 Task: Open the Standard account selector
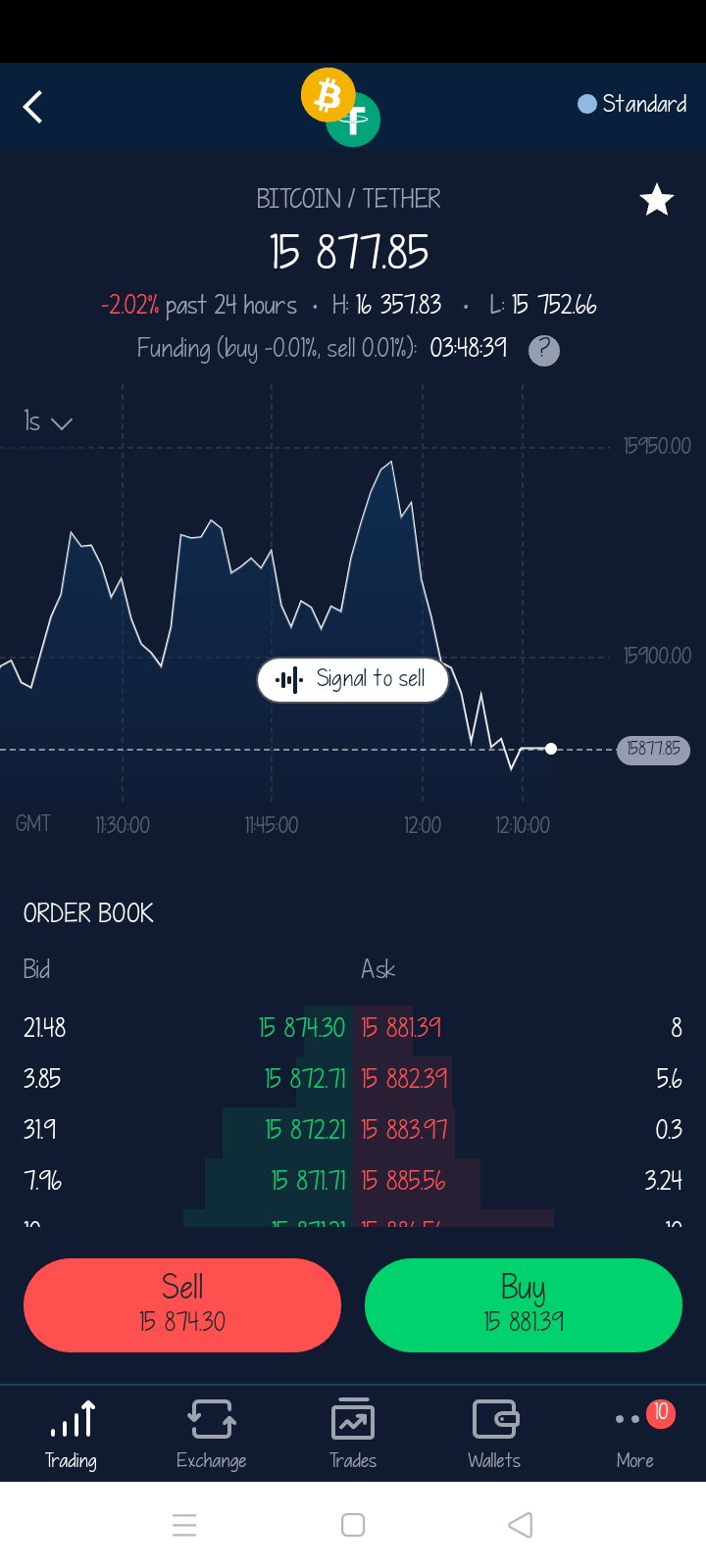pos(632,104)
